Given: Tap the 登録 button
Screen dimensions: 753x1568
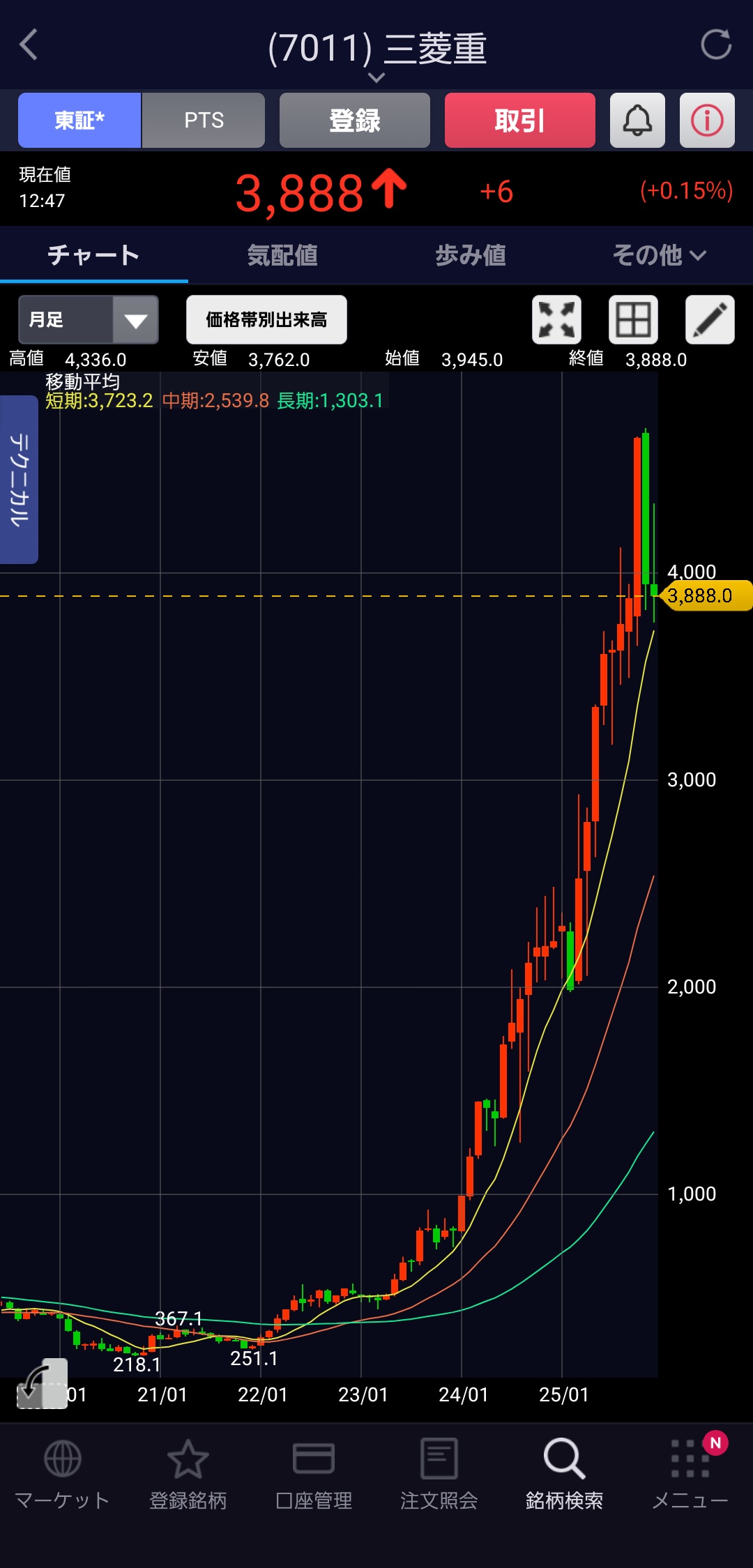Looking at the screenshot, I should pos(354,120).
